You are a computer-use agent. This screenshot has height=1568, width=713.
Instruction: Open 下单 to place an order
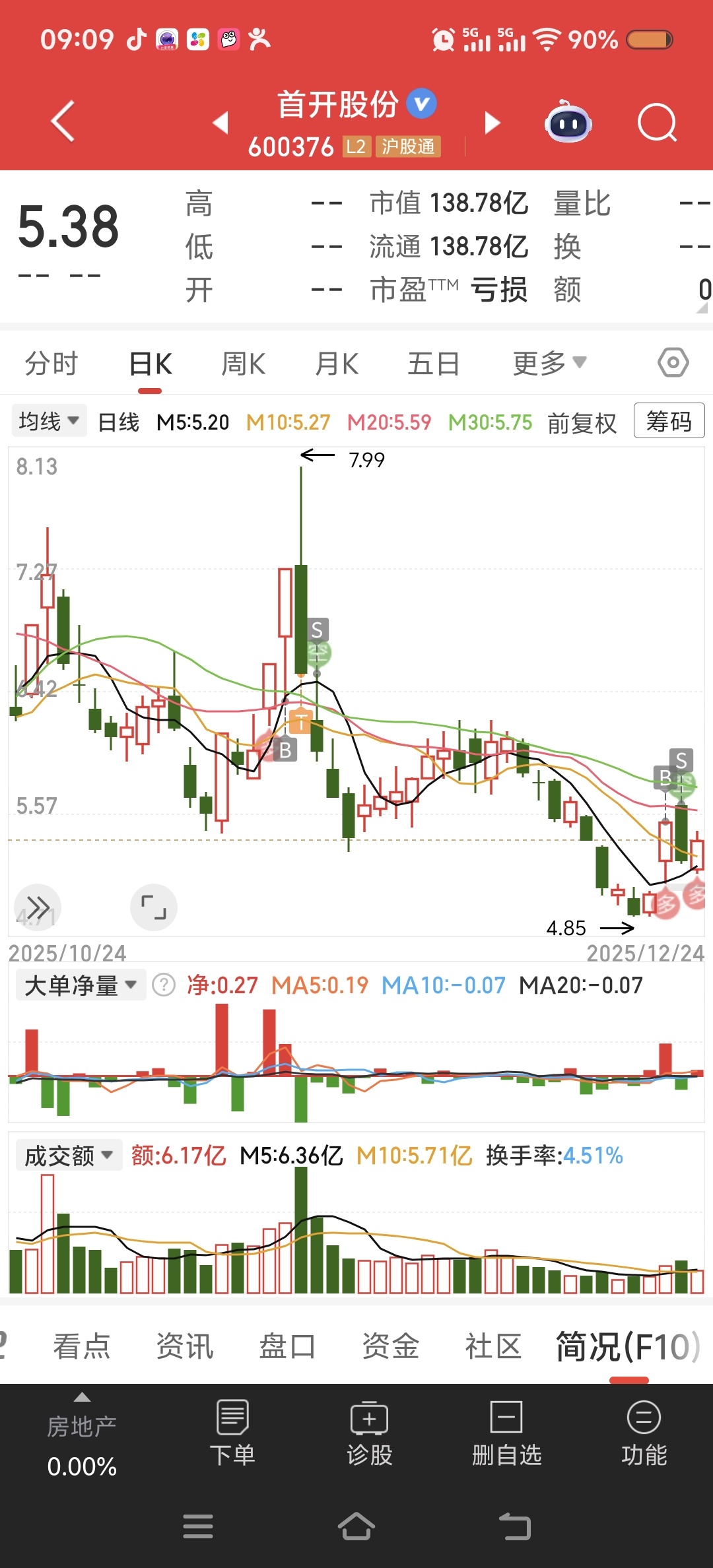click(232, 1433)
